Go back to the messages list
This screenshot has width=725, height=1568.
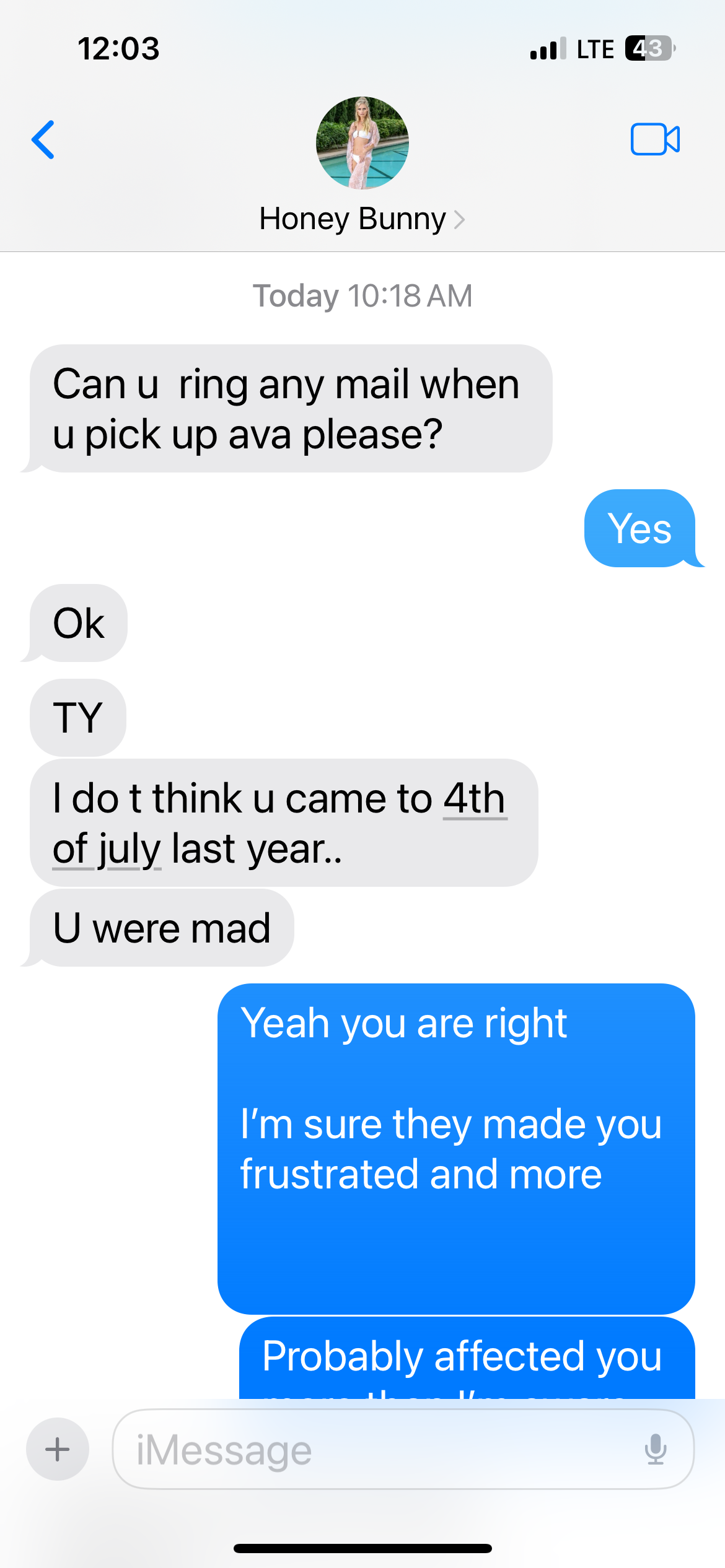click(x=43, y=140)
